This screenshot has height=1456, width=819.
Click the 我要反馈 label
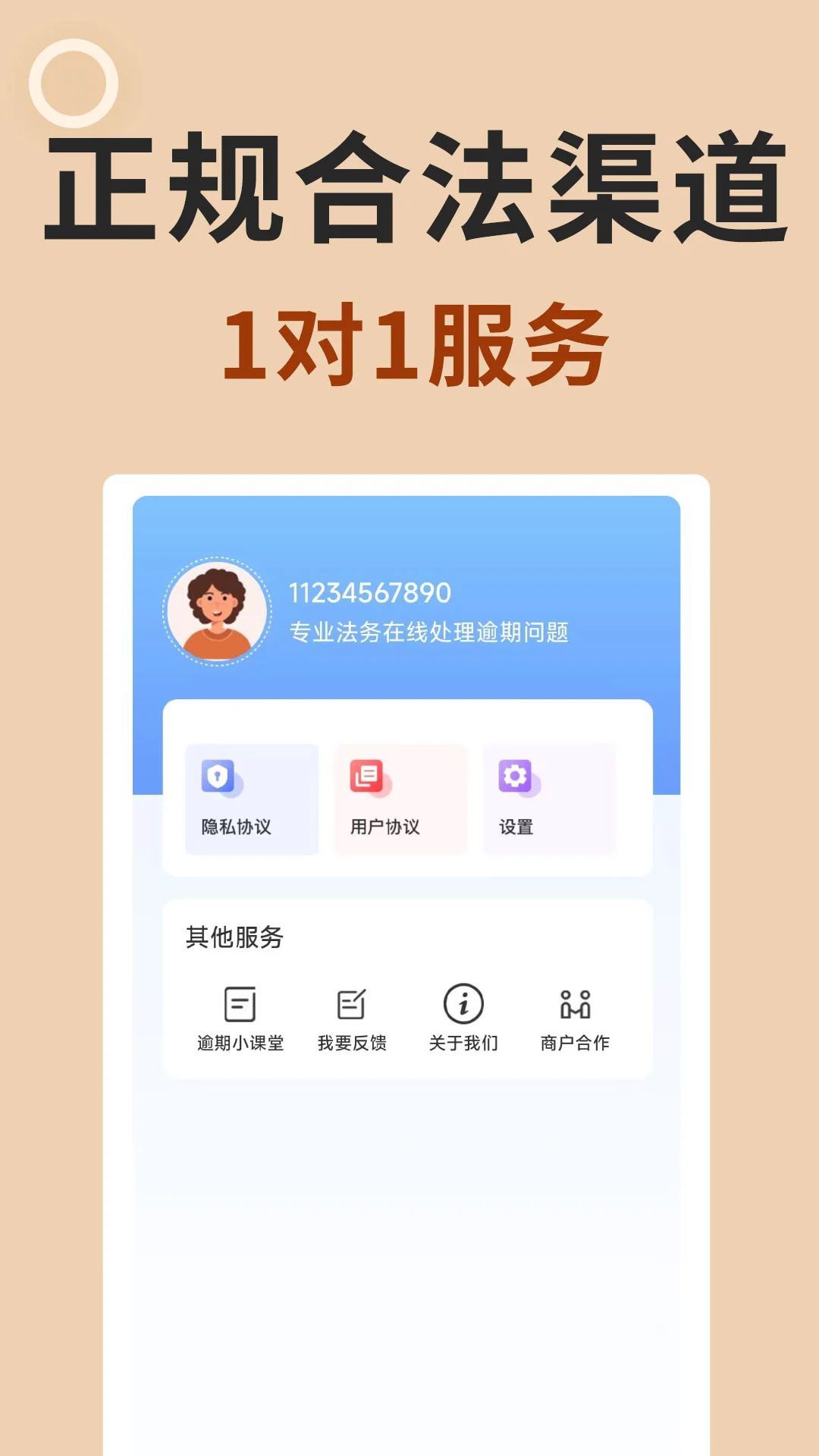pyautogui.click(x=353, y=1044)
